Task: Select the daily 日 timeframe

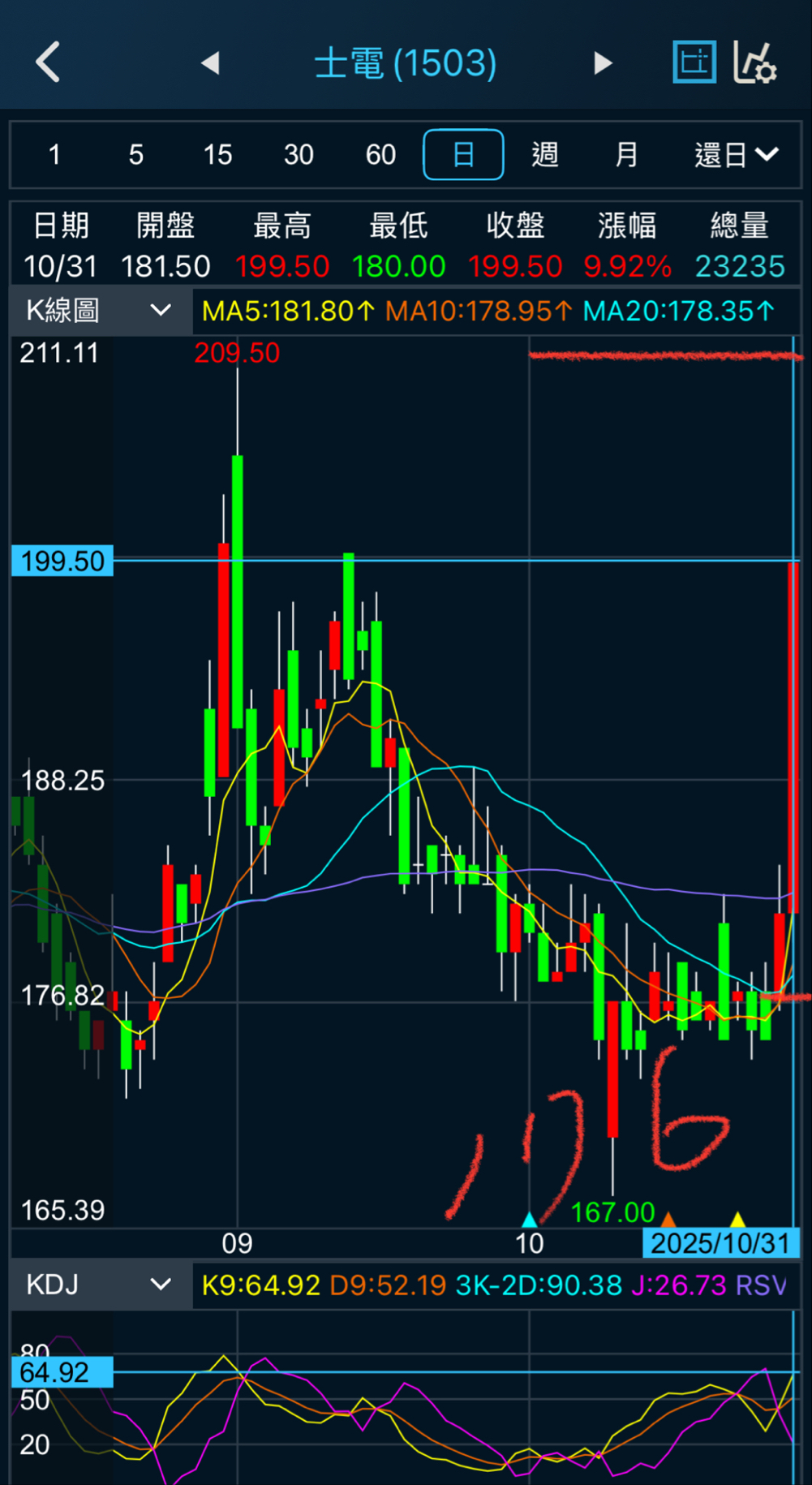Action: (463, 154)
